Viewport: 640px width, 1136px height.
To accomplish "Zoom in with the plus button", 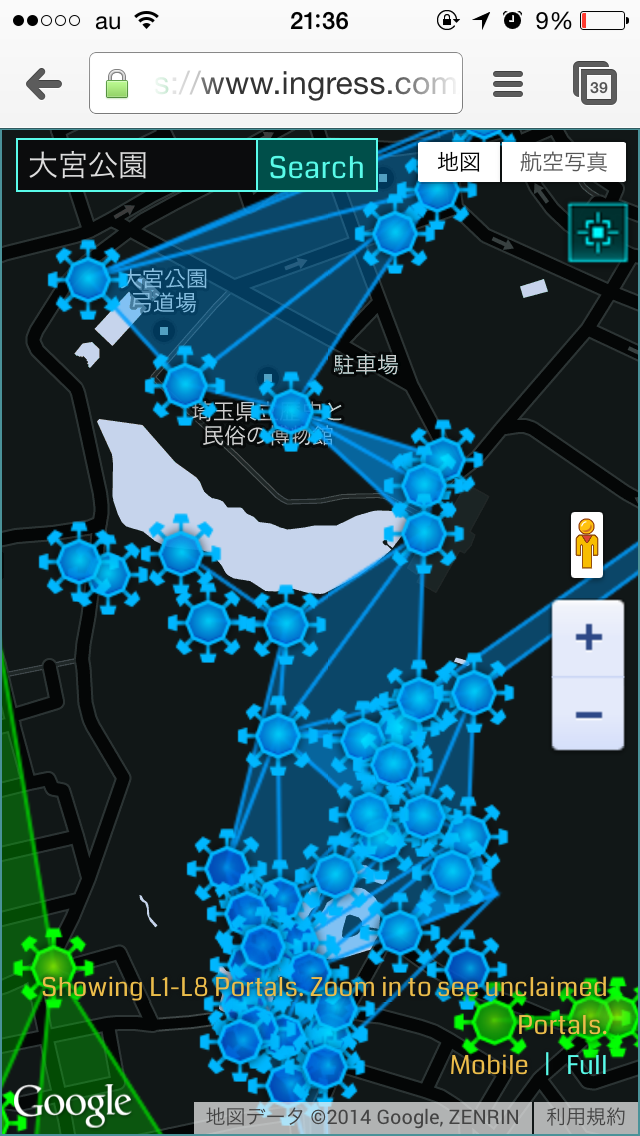I will click(x=588, y=638).
